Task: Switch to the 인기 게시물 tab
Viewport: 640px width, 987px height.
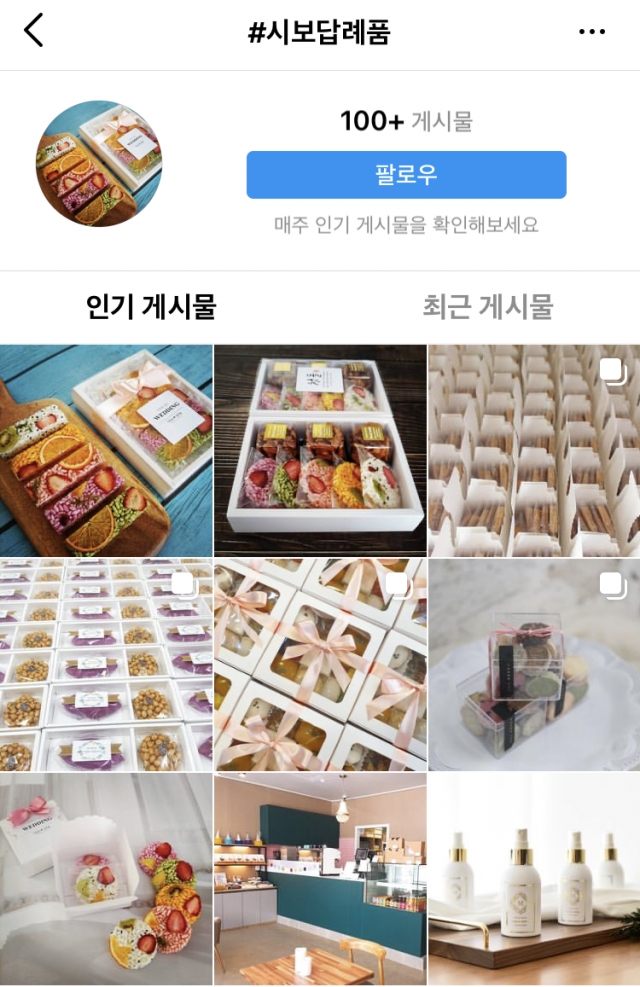Action: pos(151,306)
